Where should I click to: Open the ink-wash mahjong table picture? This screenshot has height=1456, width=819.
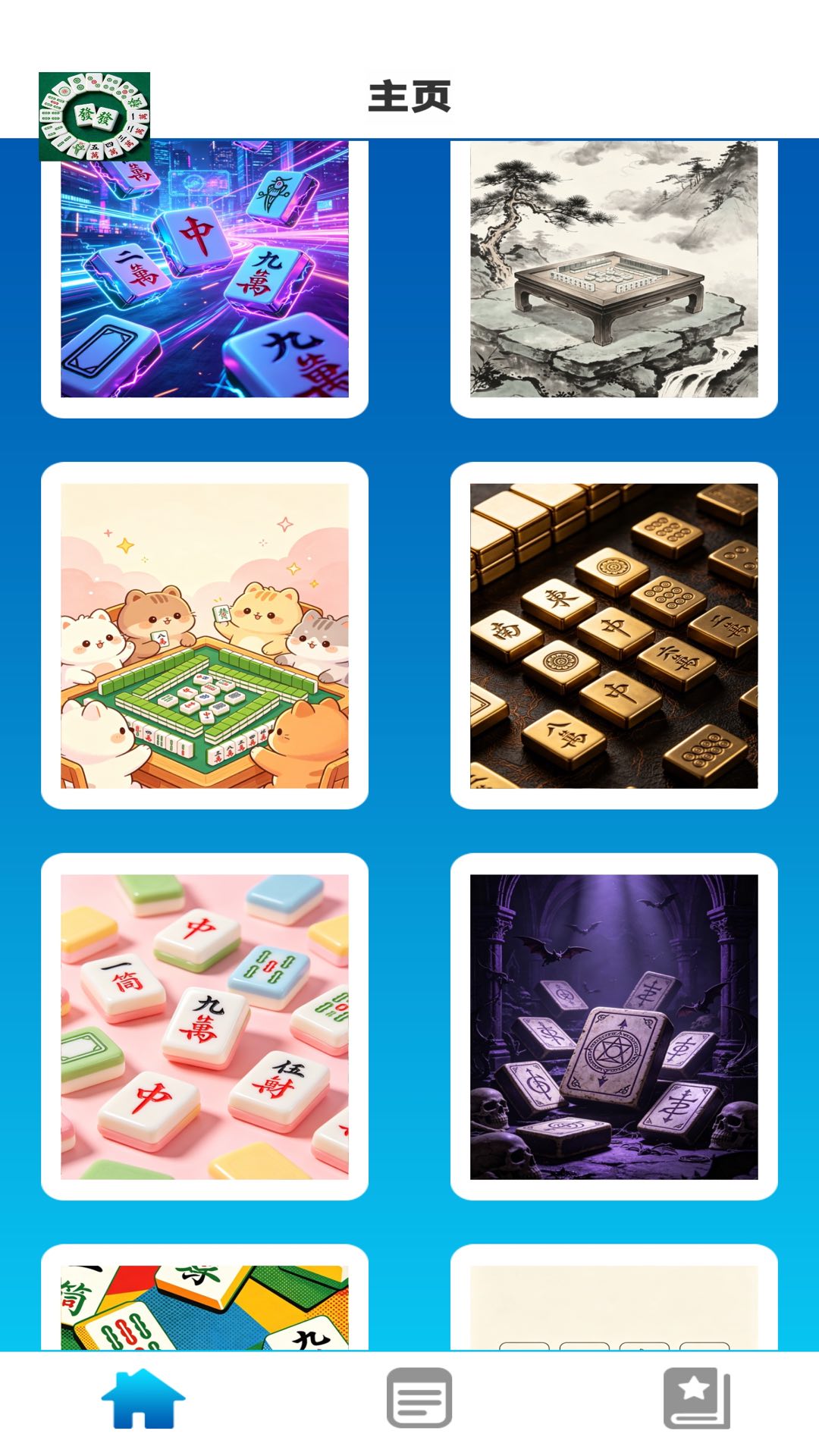tap(614, 277)
